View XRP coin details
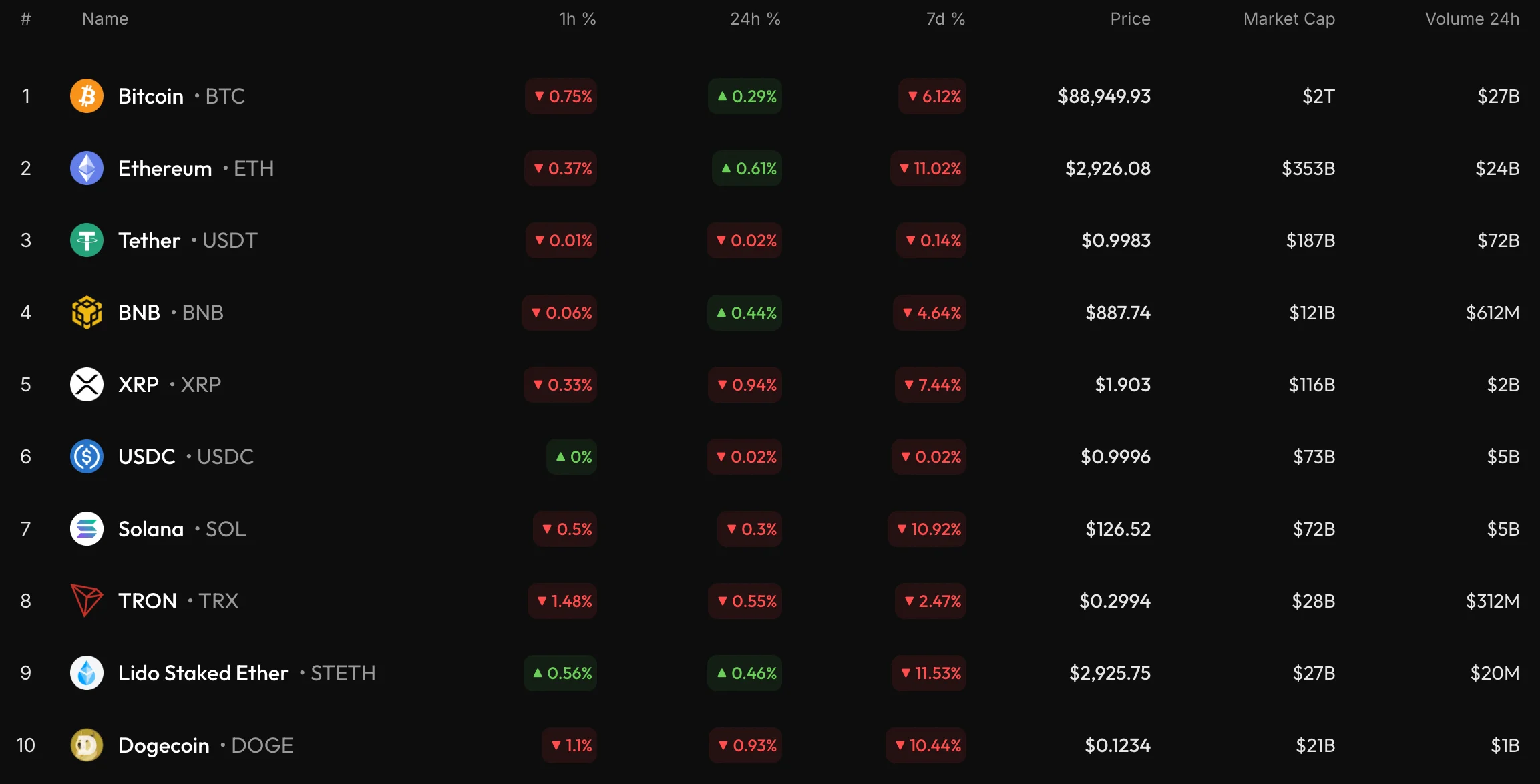 [138, 385]
